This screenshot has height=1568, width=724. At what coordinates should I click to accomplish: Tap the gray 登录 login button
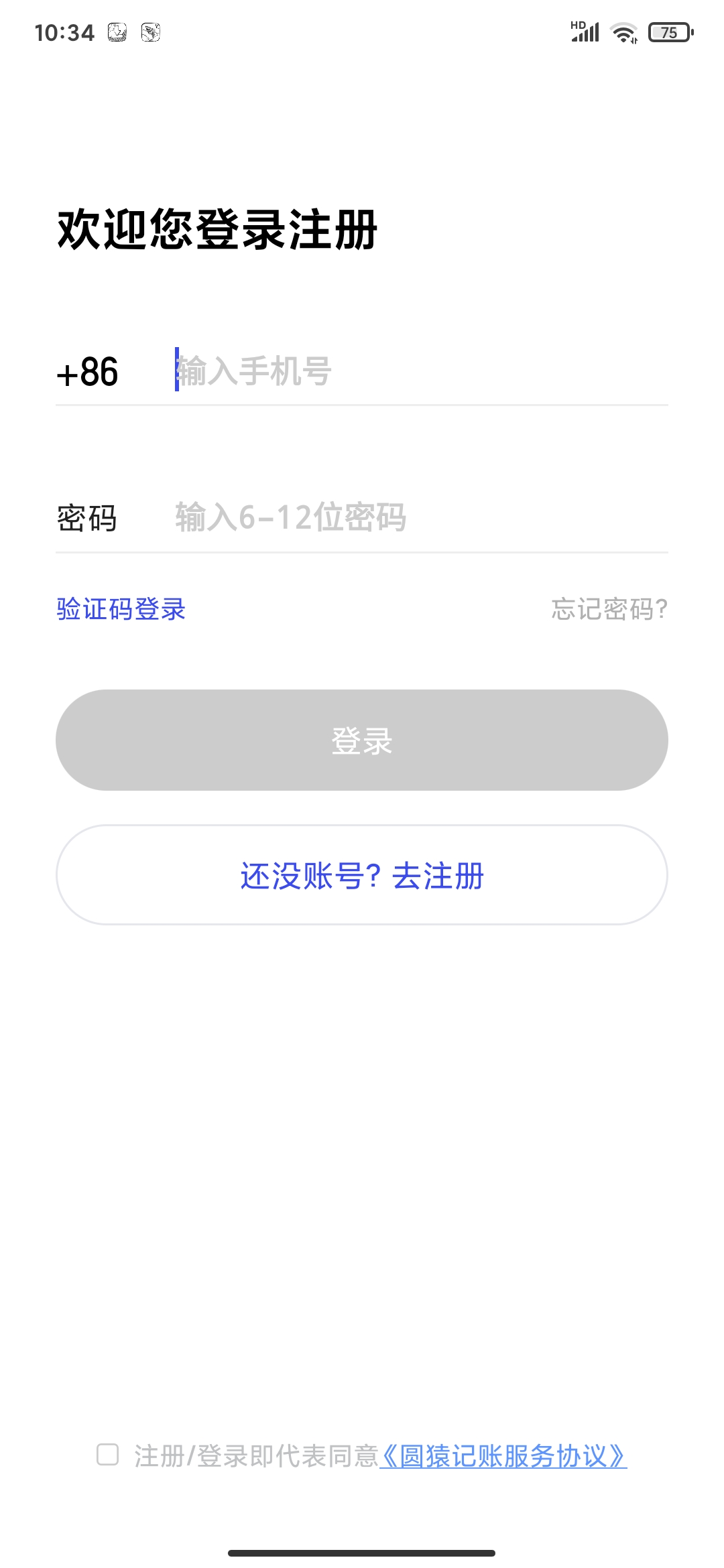pos(362,740)
